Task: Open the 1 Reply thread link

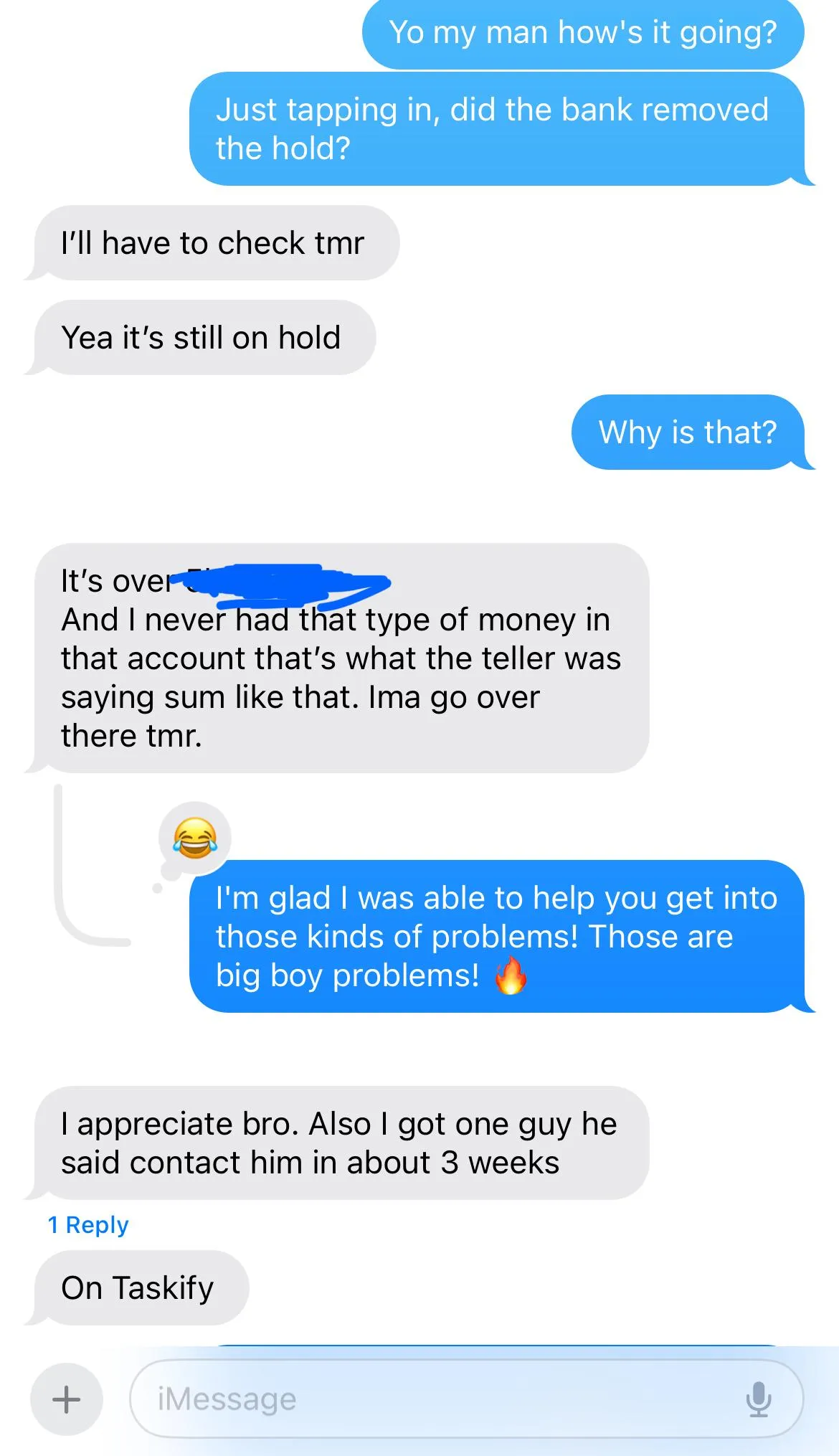Action: [88, 1224]
